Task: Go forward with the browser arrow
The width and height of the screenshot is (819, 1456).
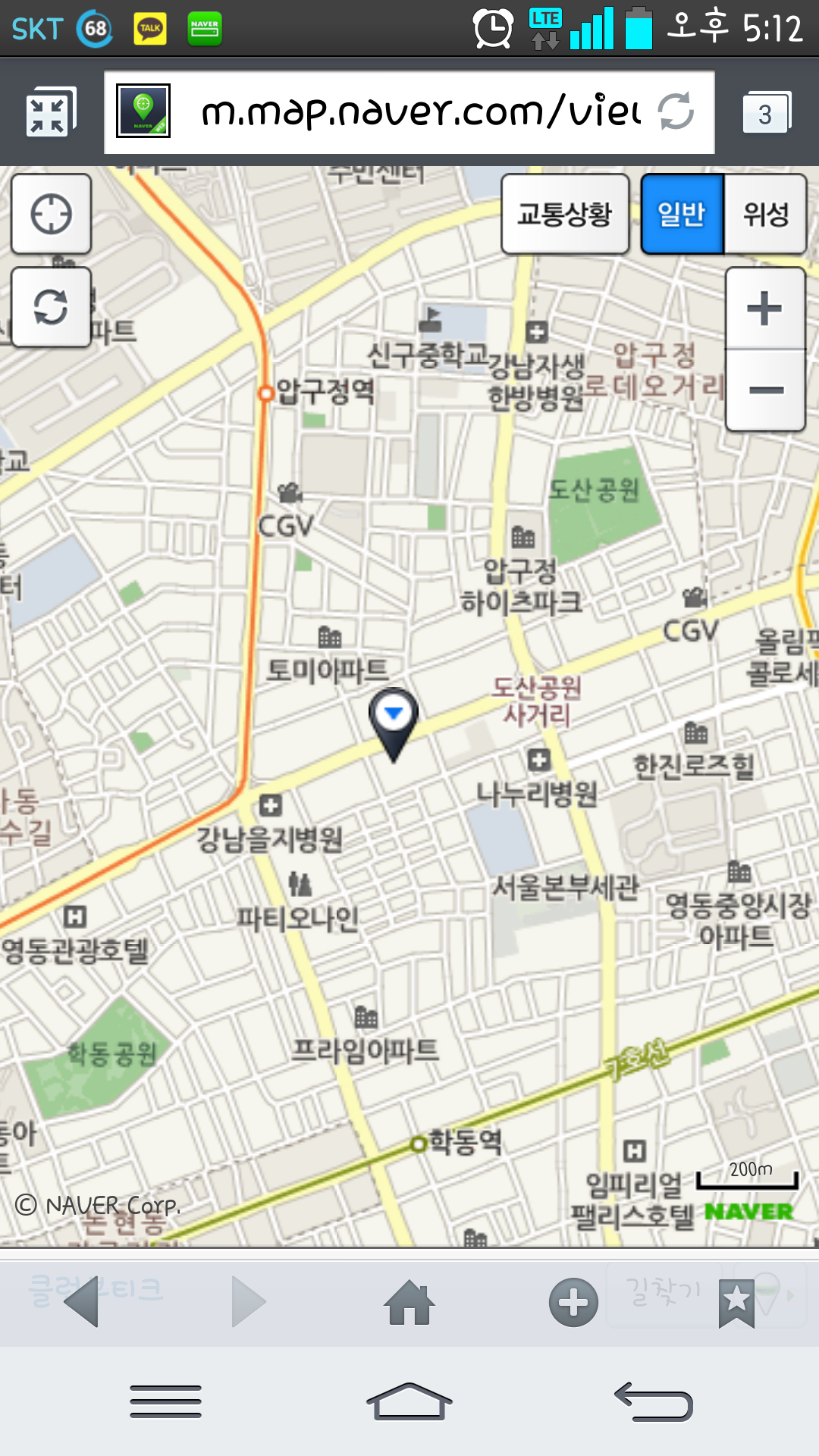Action: [x=247, y=1301]
